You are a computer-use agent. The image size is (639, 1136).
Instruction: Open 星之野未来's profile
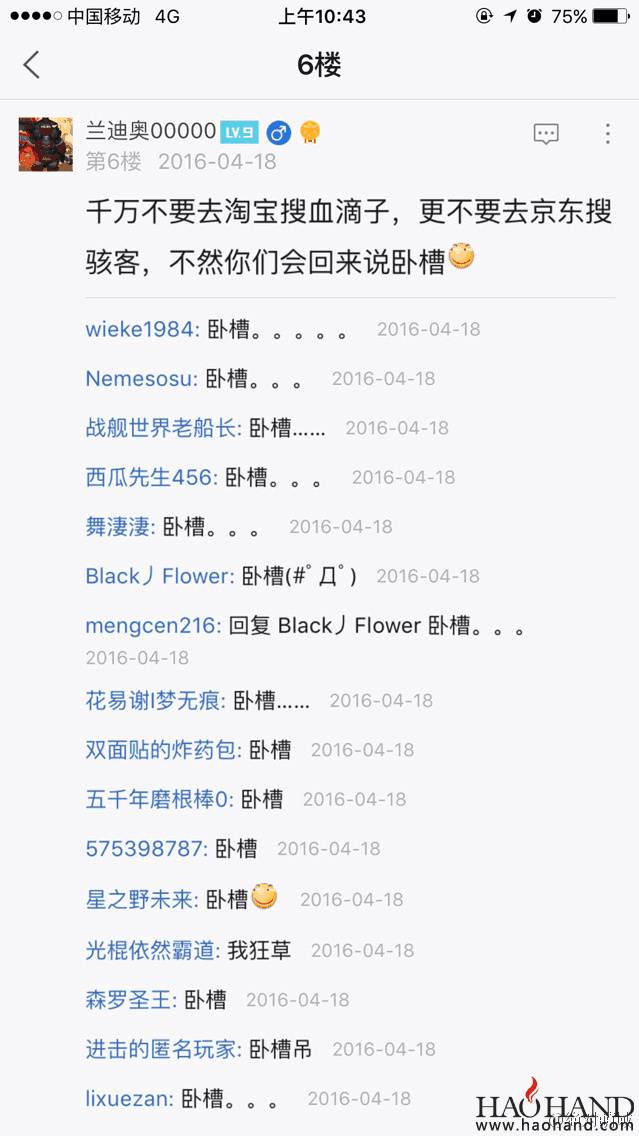pyautogui.click(x=142, y=900)
